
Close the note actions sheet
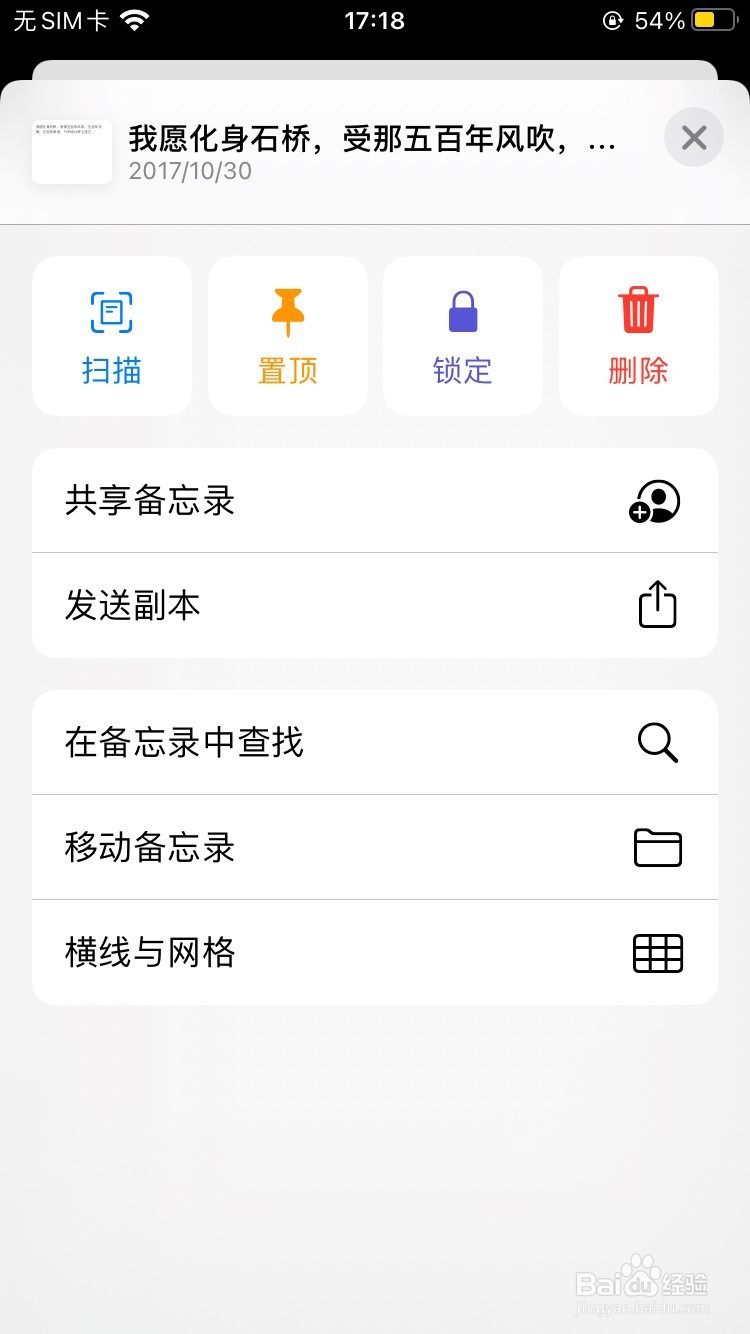(693, 137)
